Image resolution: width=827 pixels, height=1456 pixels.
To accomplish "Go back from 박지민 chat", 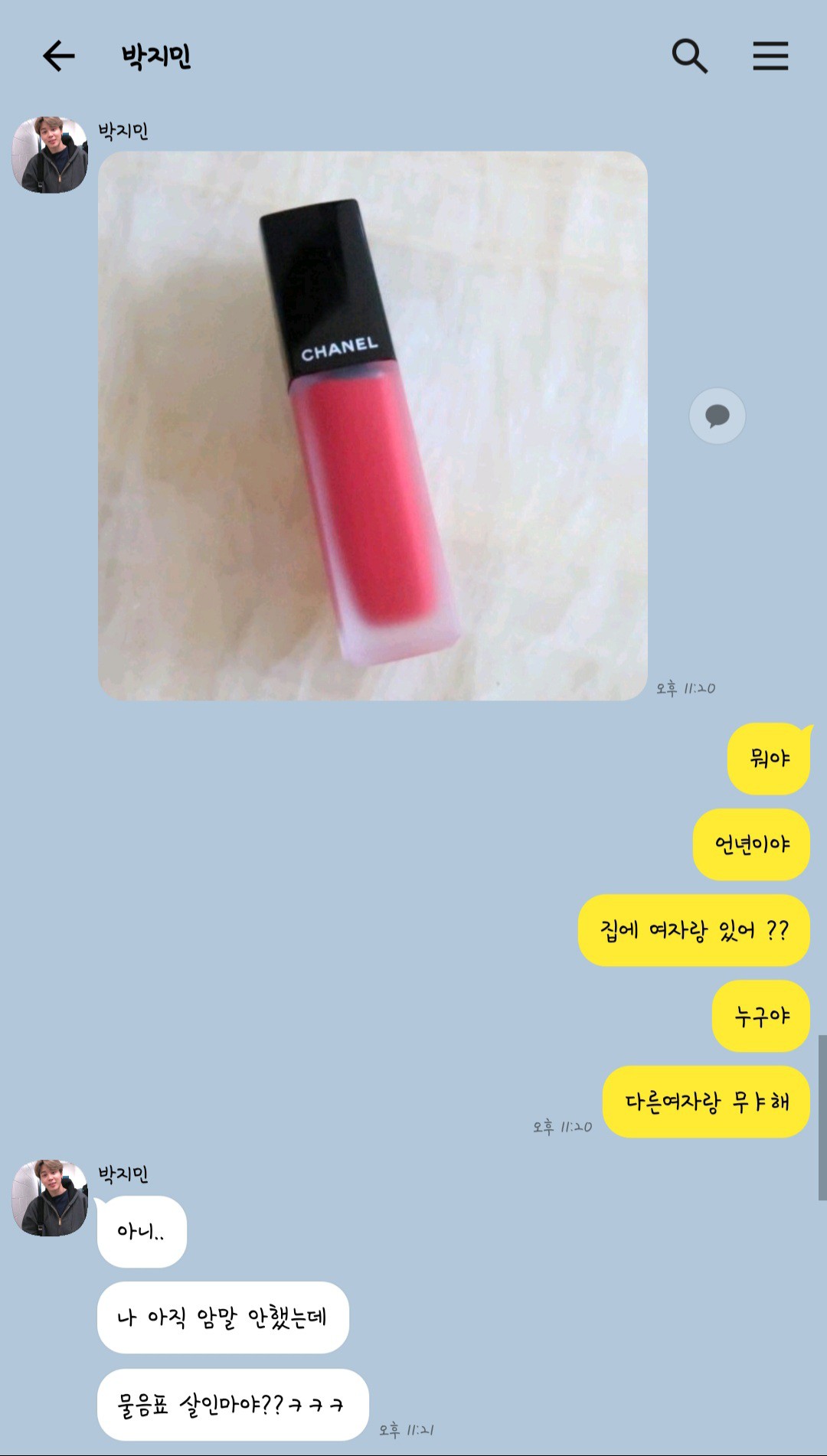I will [58, 56].
